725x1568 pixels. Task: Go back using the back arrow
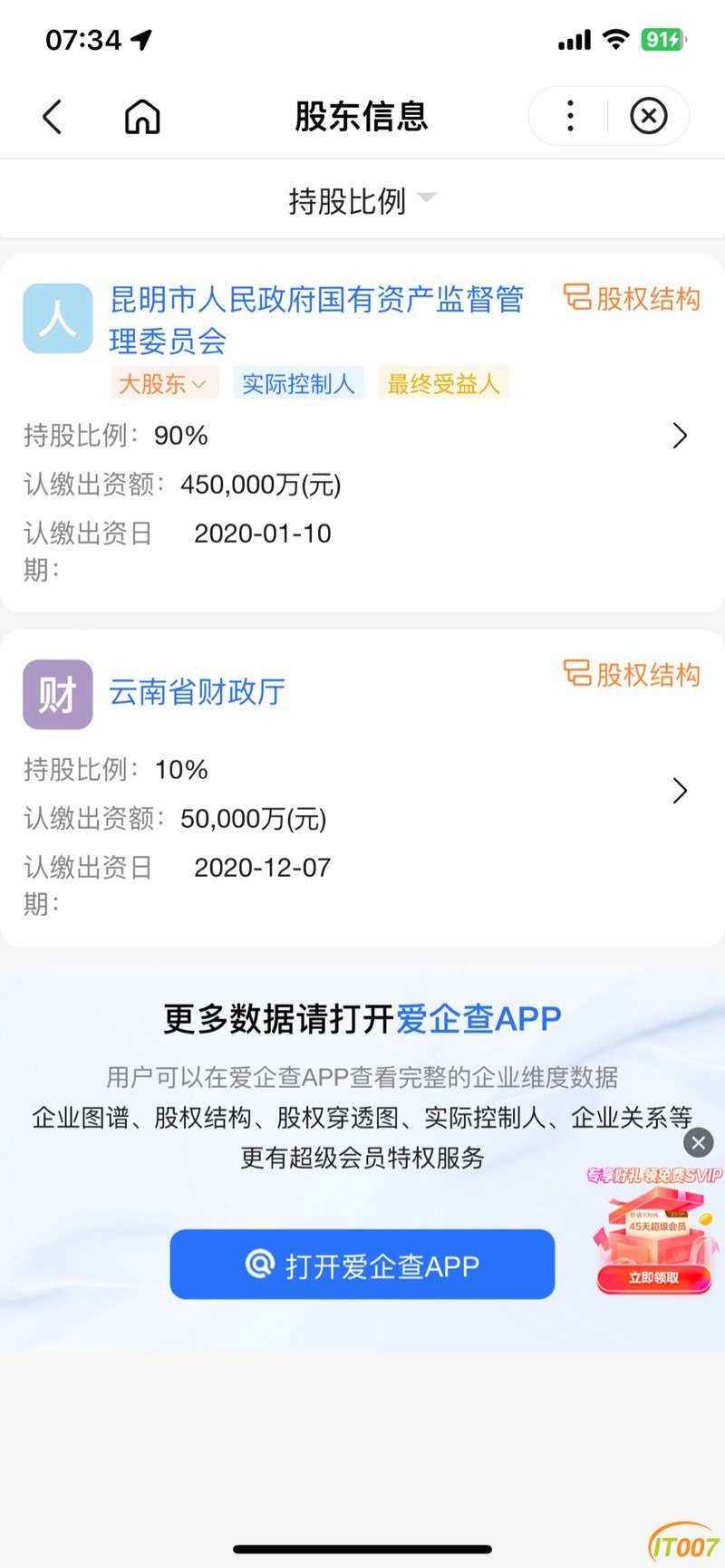[x=53, y=117]
